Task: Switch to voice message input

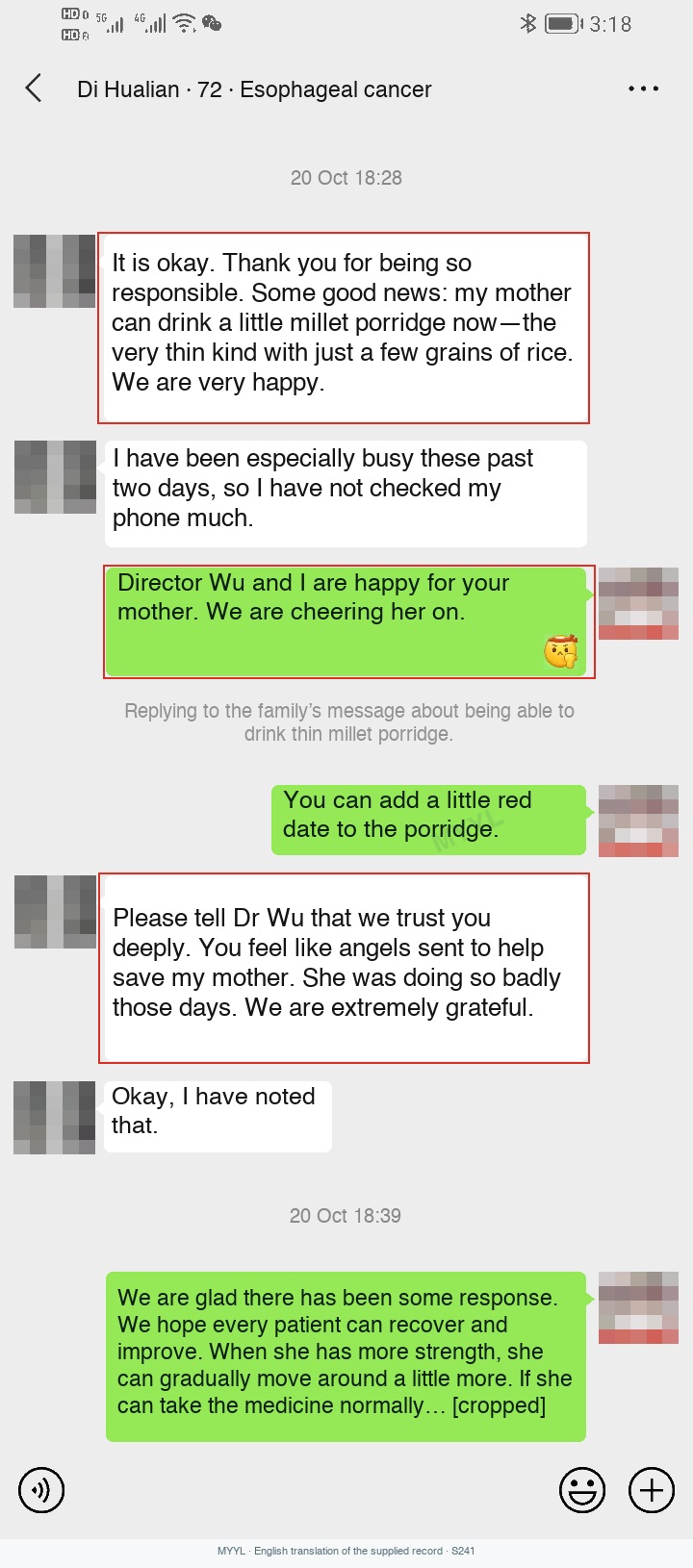Action: [41, 1490]
